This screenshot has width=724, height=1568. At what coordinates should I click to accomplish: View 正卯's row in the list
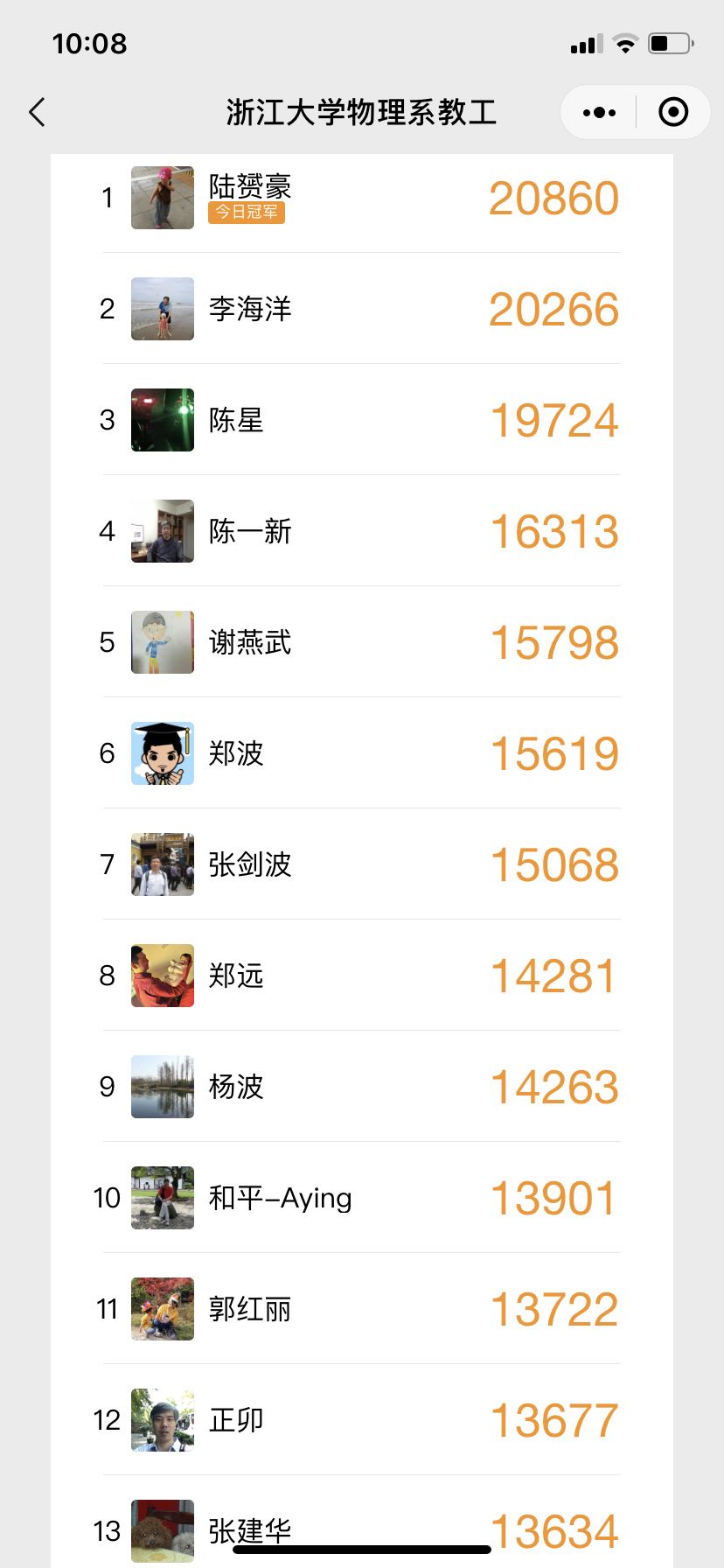click(x=361, y=1420)
